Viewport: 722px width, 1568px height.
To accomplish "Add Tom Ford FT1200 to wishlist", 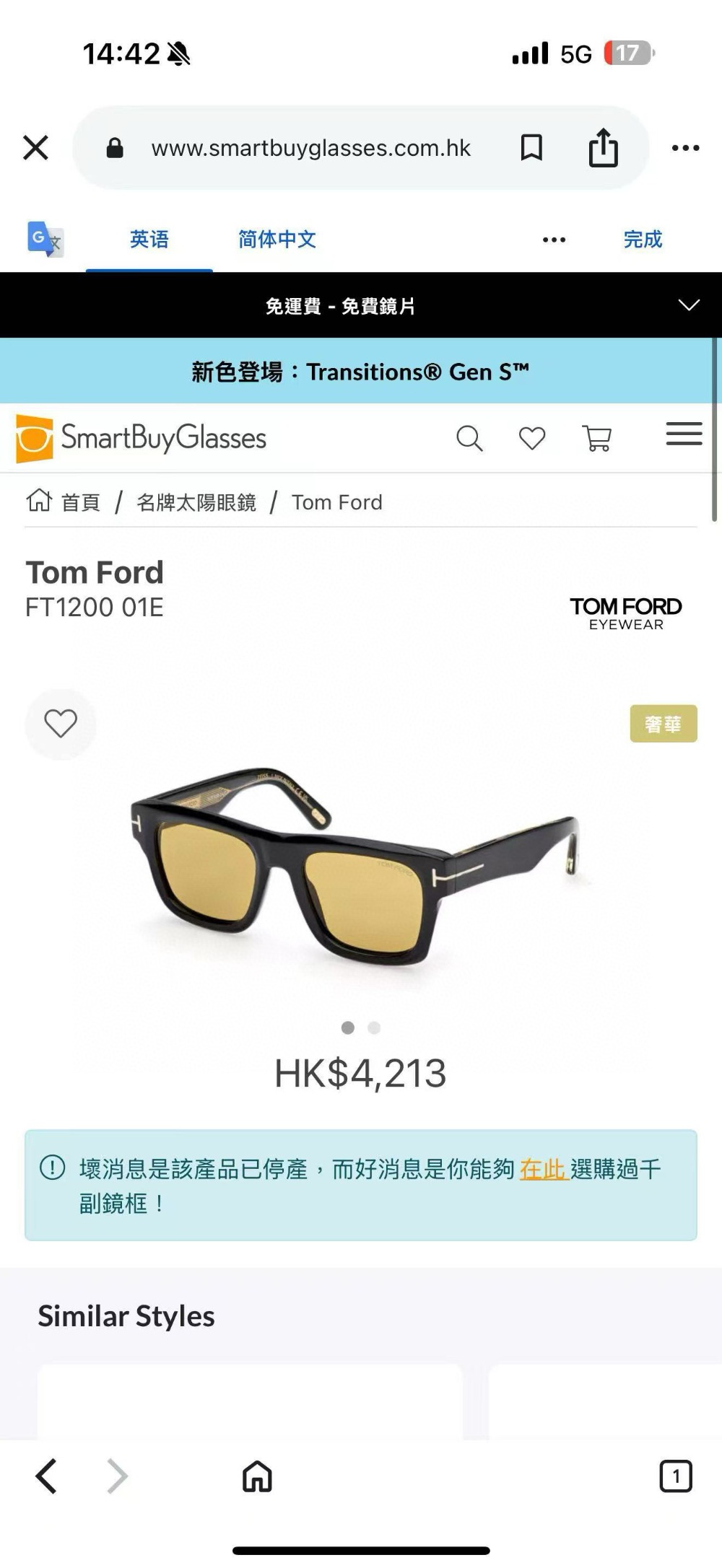I will coord(61,723).
